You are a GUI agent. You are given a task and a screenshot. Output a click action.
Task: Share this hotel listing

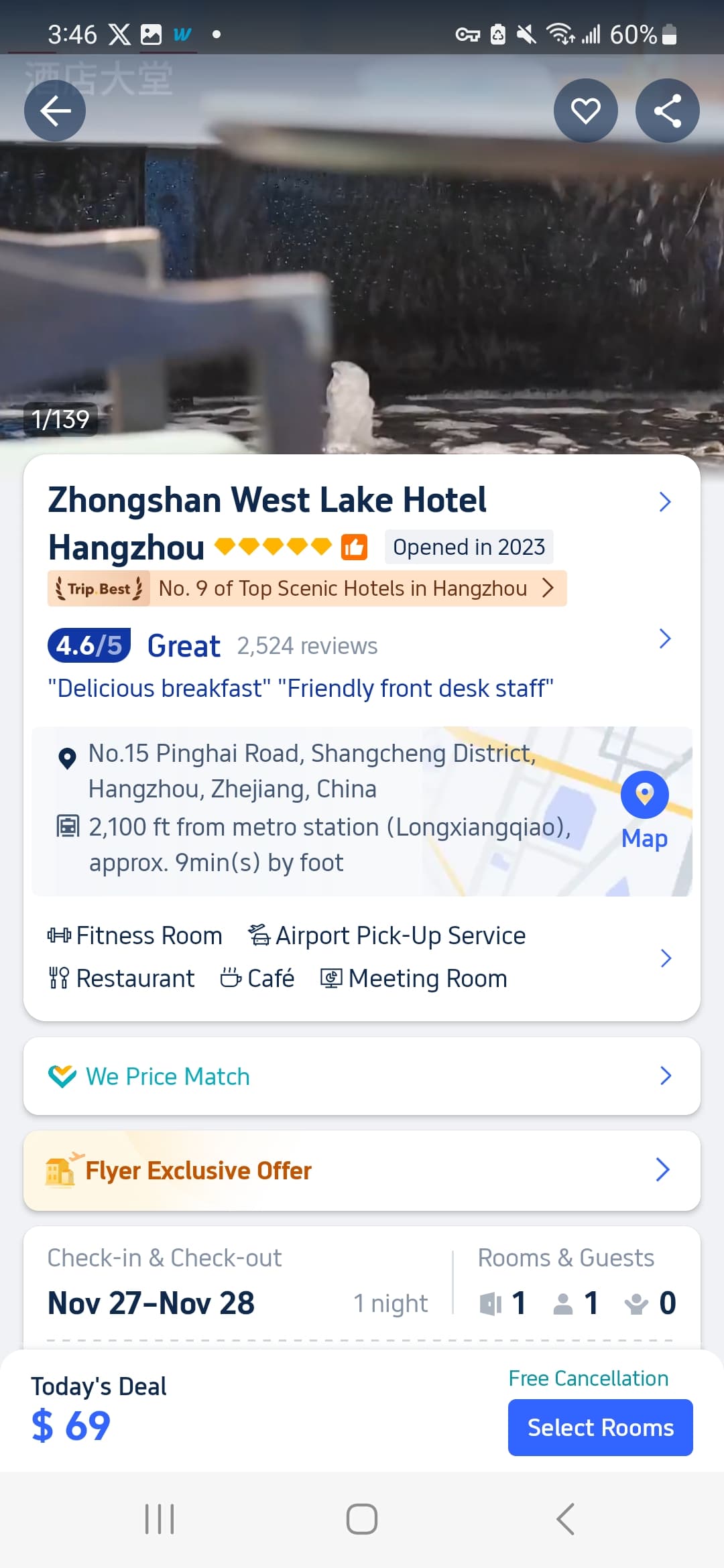[667, 111]
